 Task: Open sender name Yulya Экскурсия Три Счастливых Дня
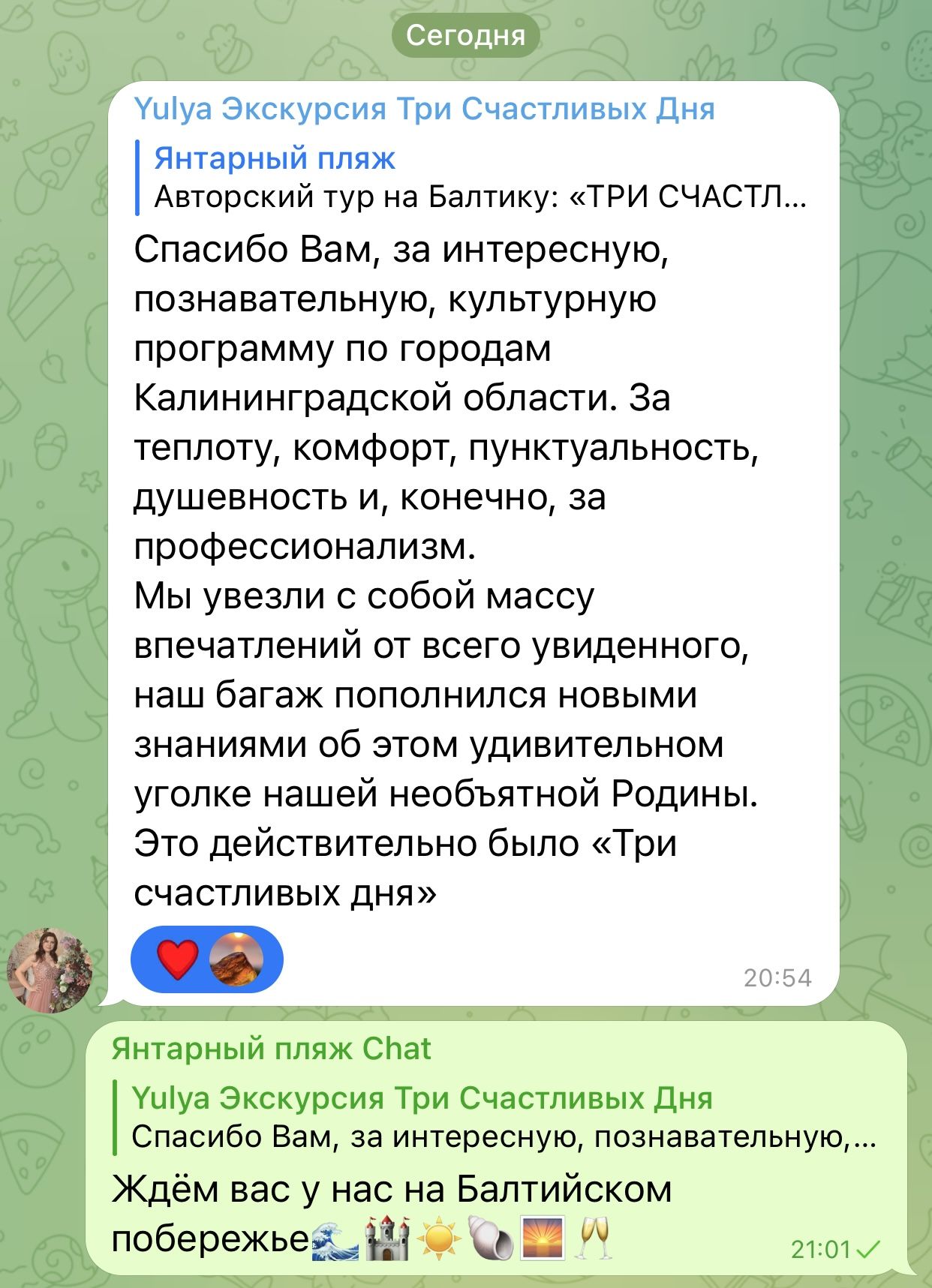pos(424,110)
